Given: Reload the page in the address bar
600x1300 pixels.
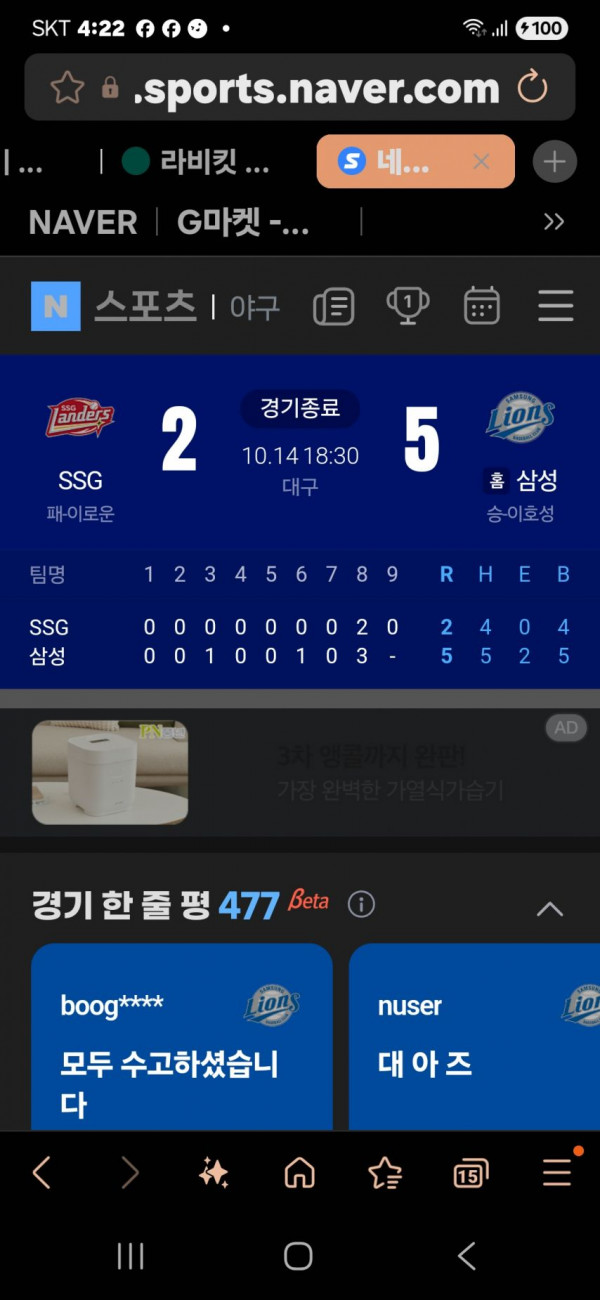Looking at the screenshot, I should [532, 88].
